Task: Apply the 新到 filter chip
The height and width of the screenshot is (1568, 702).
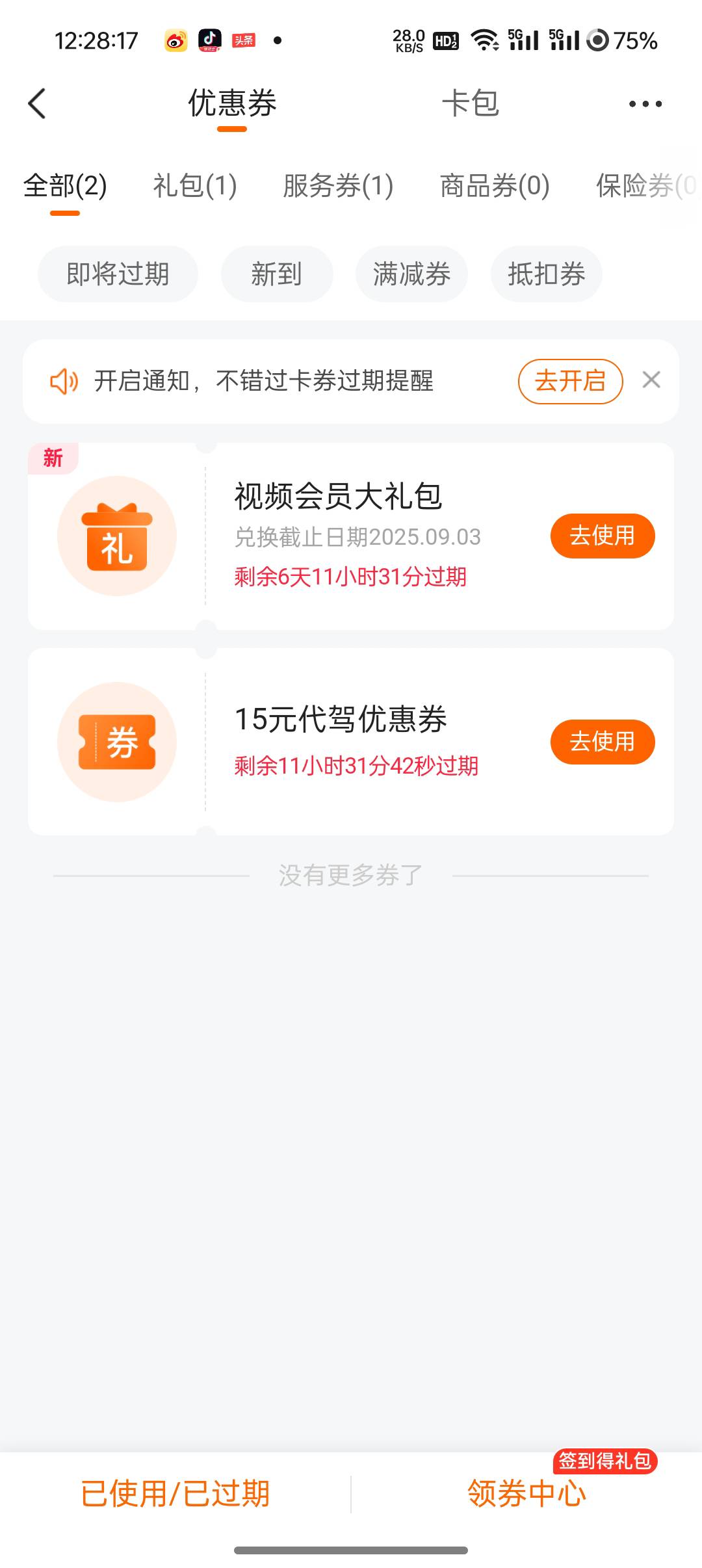Action: point(277,274)
